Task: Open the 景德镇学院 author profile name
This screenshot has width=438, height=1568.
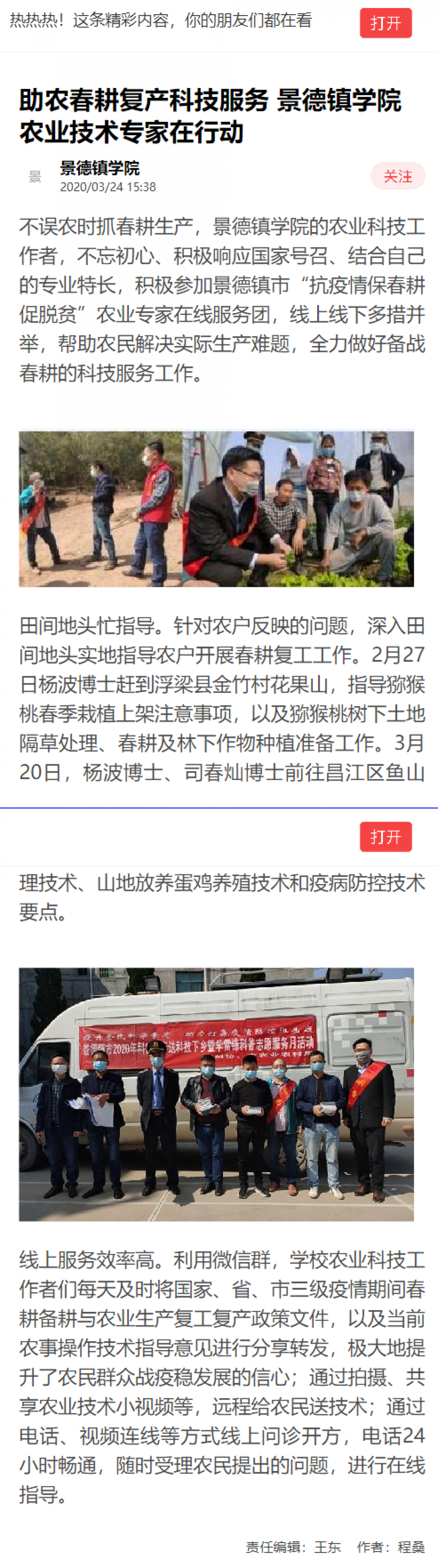Action: (x=100, y=167)
